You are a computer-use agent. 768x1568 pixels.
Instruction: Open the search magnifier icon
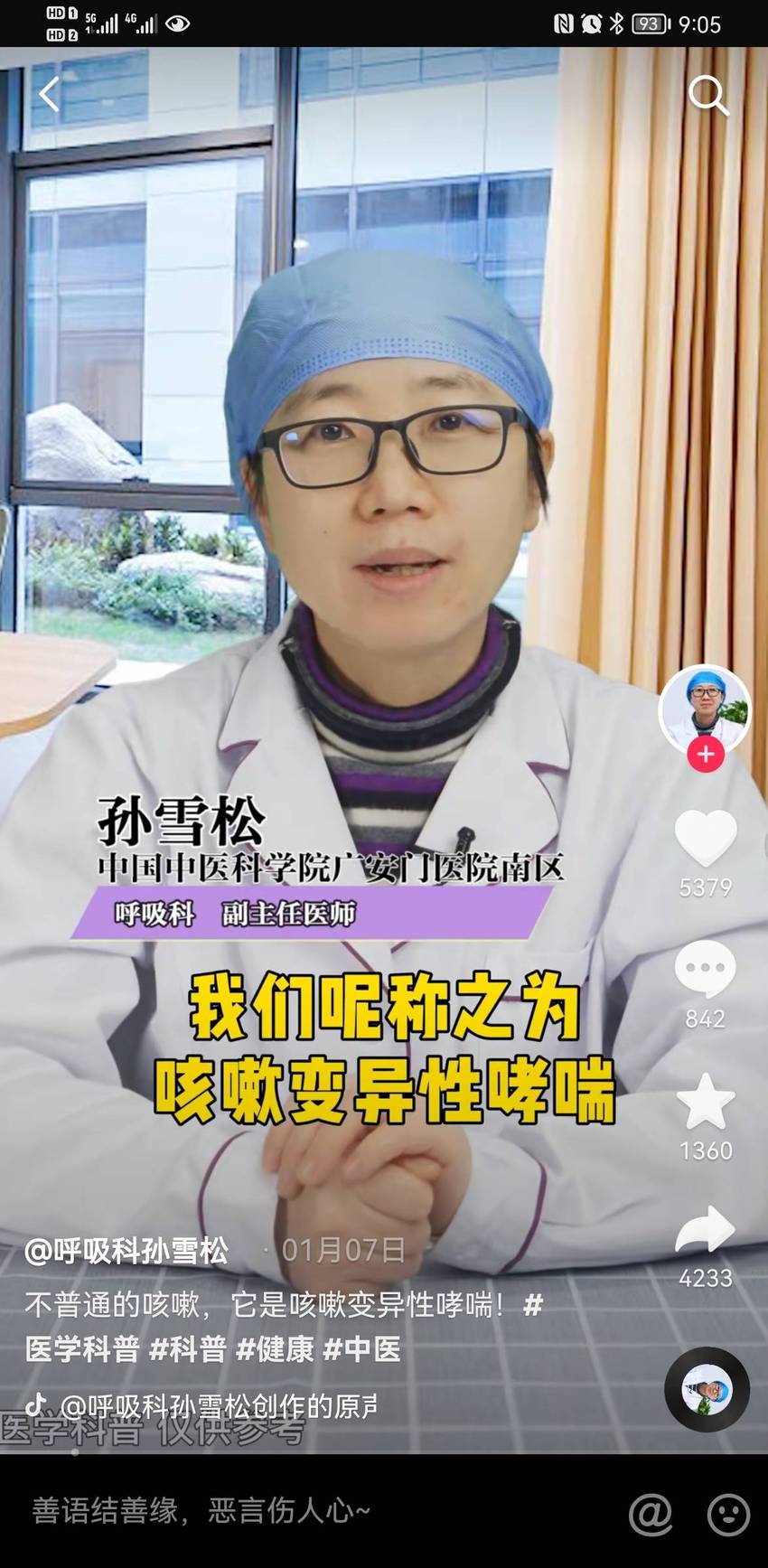[x=707, y=95]
